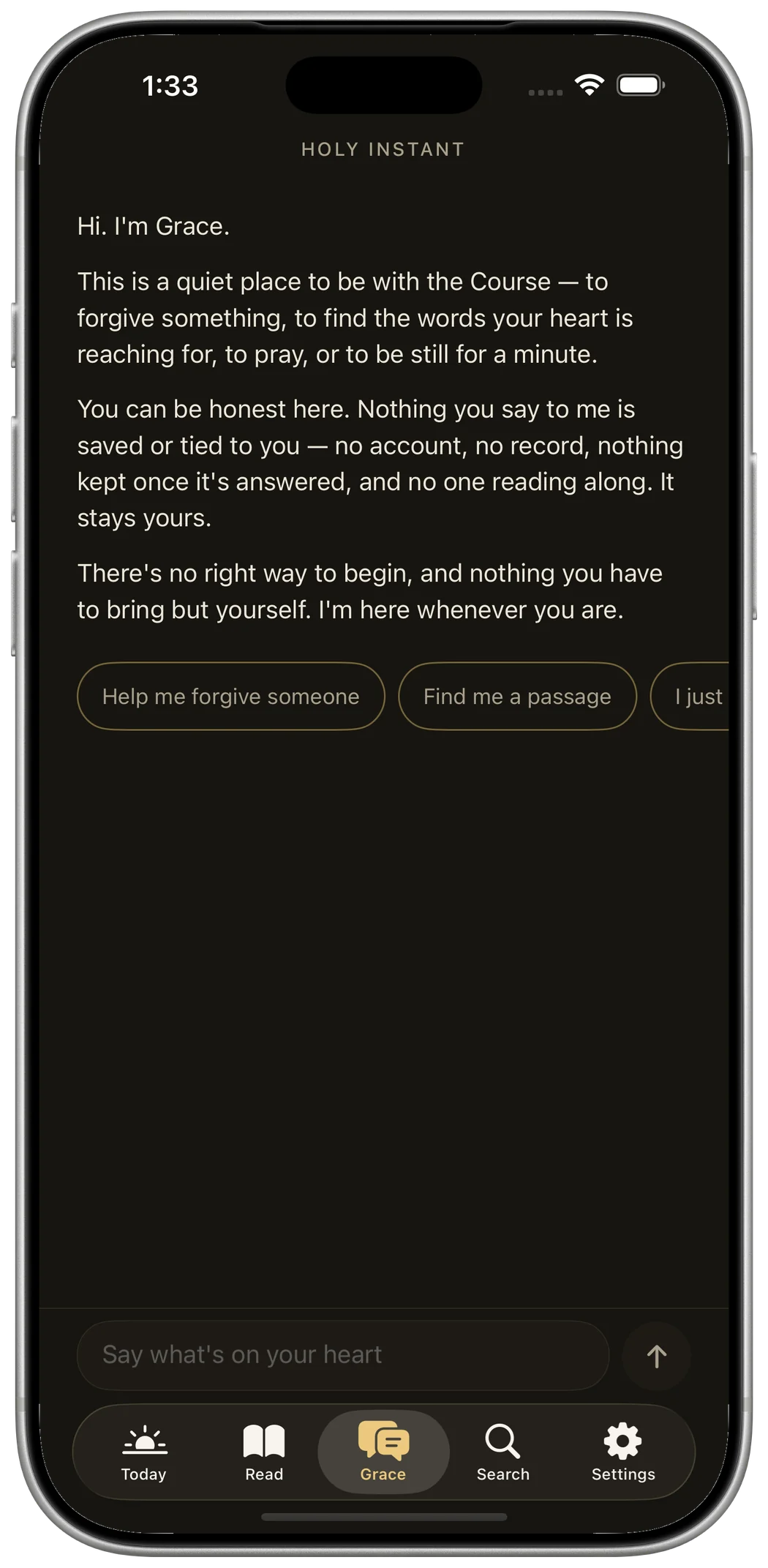Choose the 'Find me a passage' suggestion
The image size is (768, 1568).
[517, 696]
